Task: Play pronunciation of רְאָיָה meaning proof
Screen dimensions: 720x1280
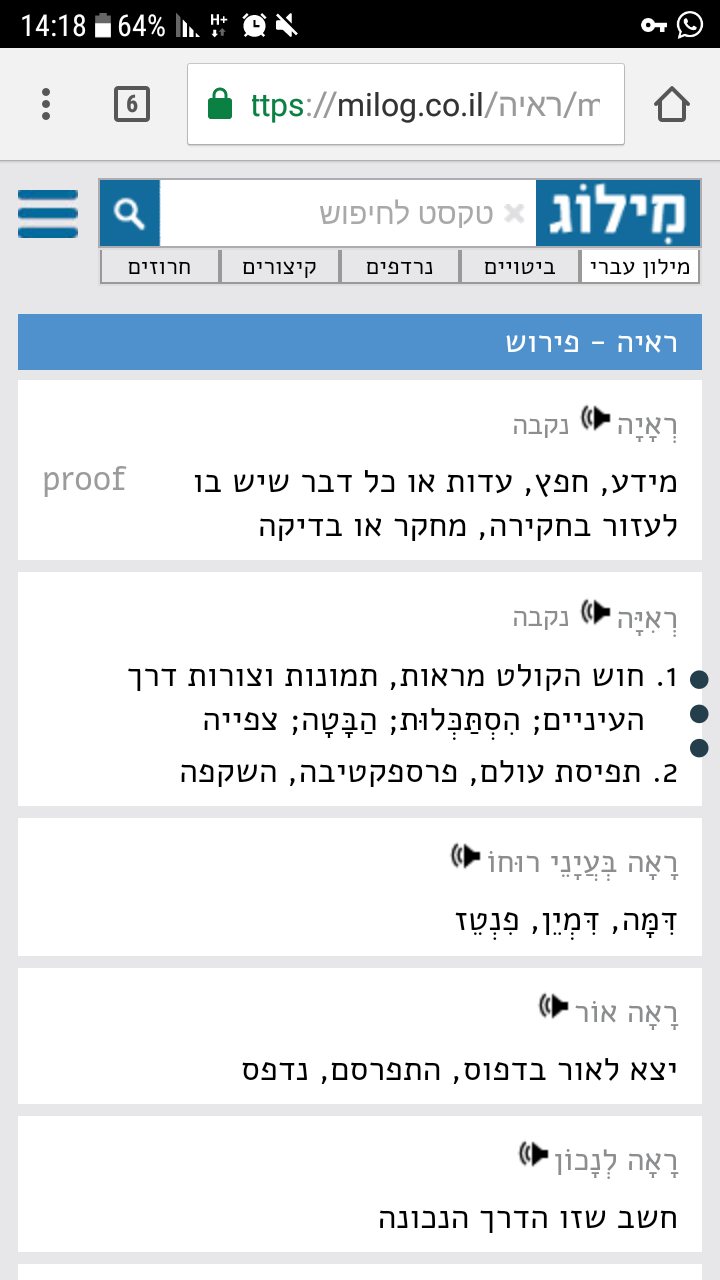Action: point(597,421)
